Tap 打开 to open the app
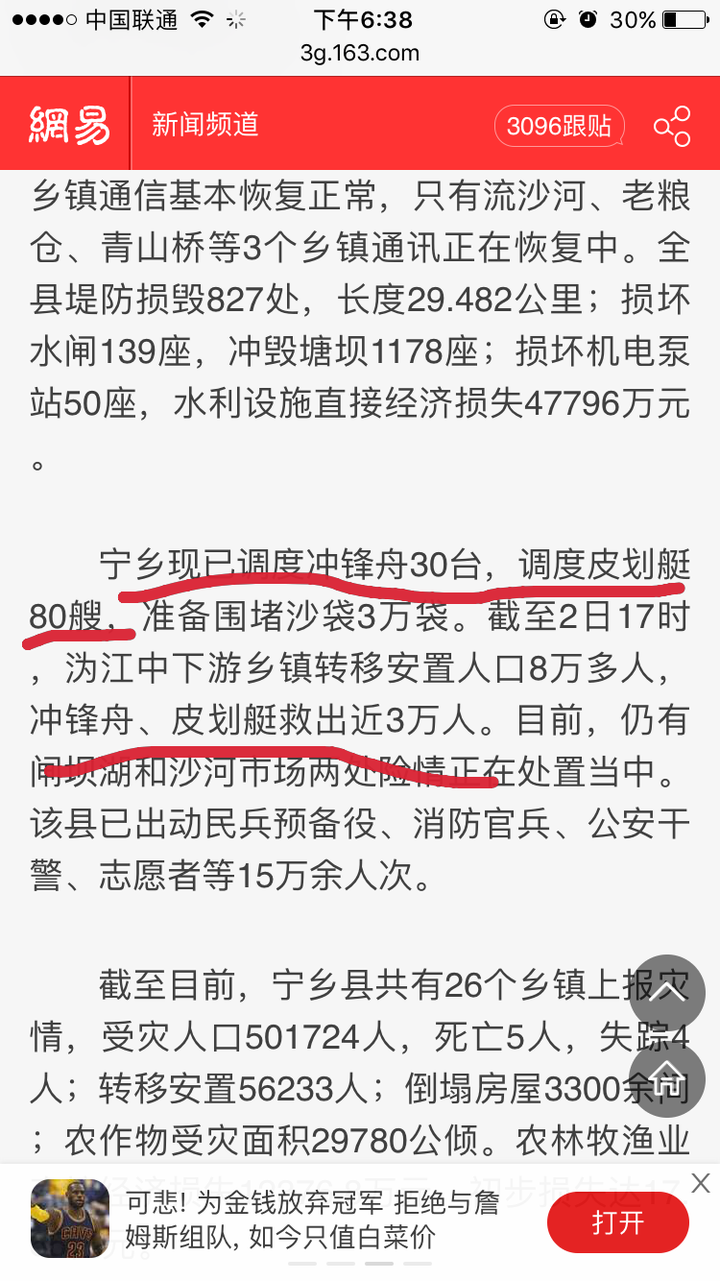 tap(618, 1222)
